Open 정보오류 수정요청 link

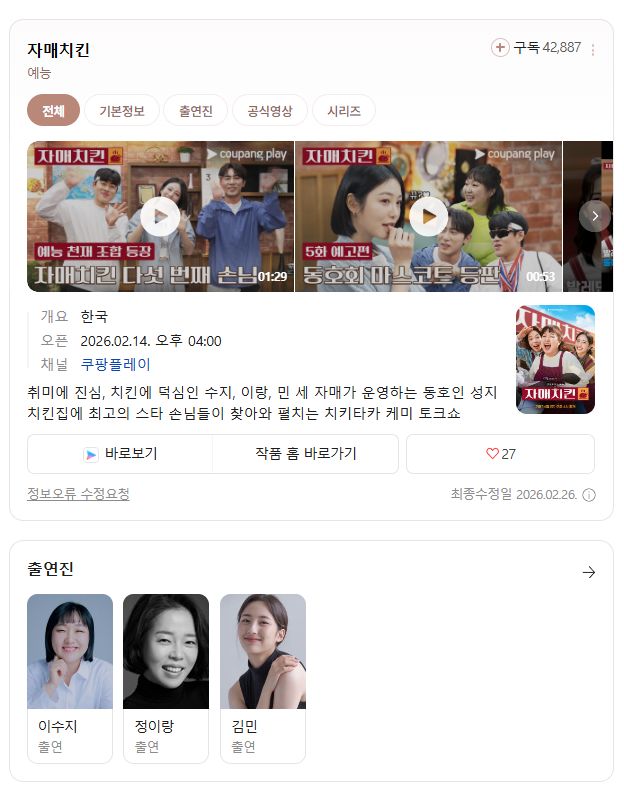pos(78,494)
